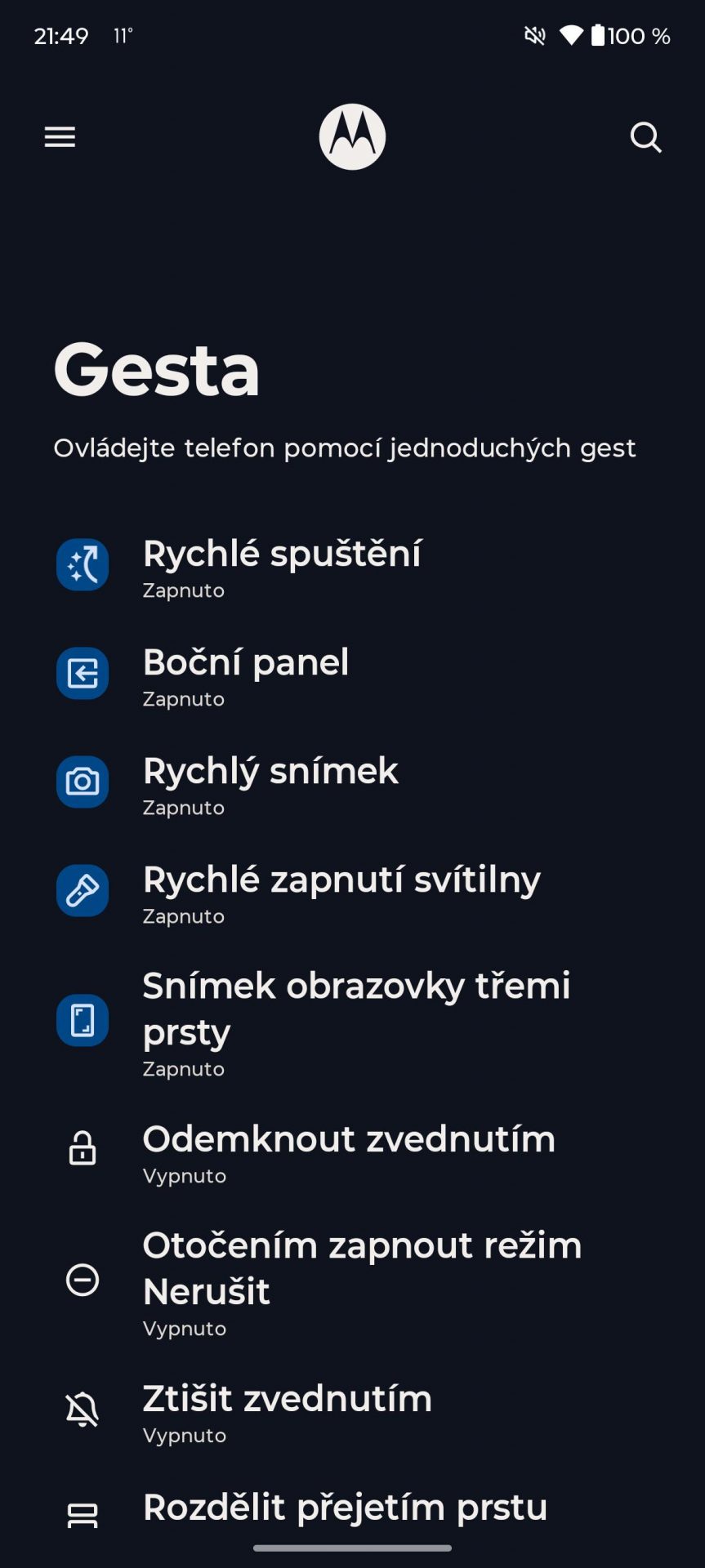Open Rozdělit přejetím prstu

tap(352, 1512)
